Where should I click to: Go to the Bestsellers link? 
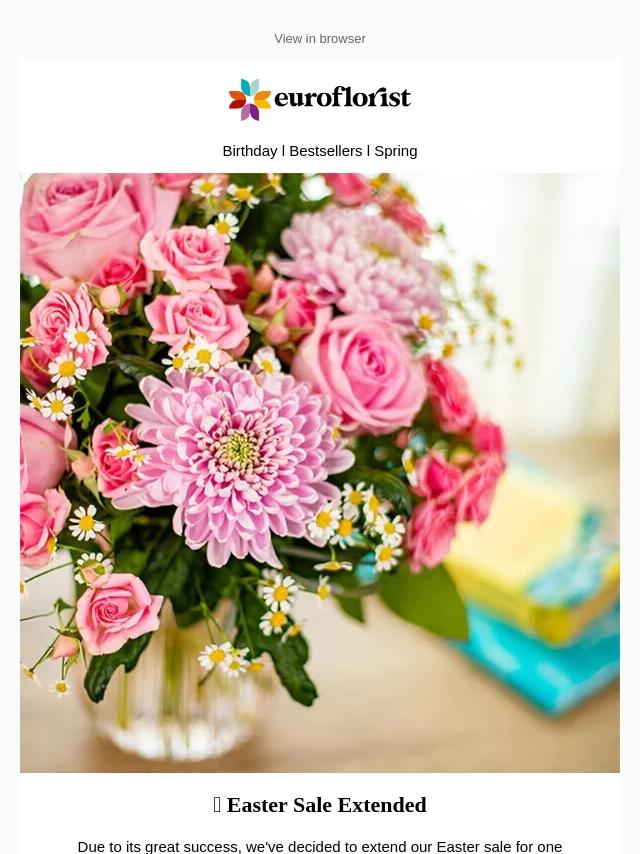click(x=325, y=151)
